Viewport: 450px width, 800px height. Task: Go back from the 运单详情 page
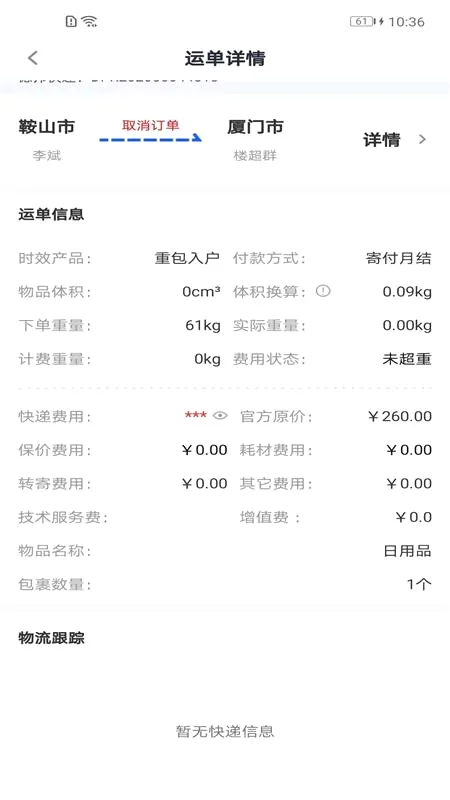click(x=33, y=58)
